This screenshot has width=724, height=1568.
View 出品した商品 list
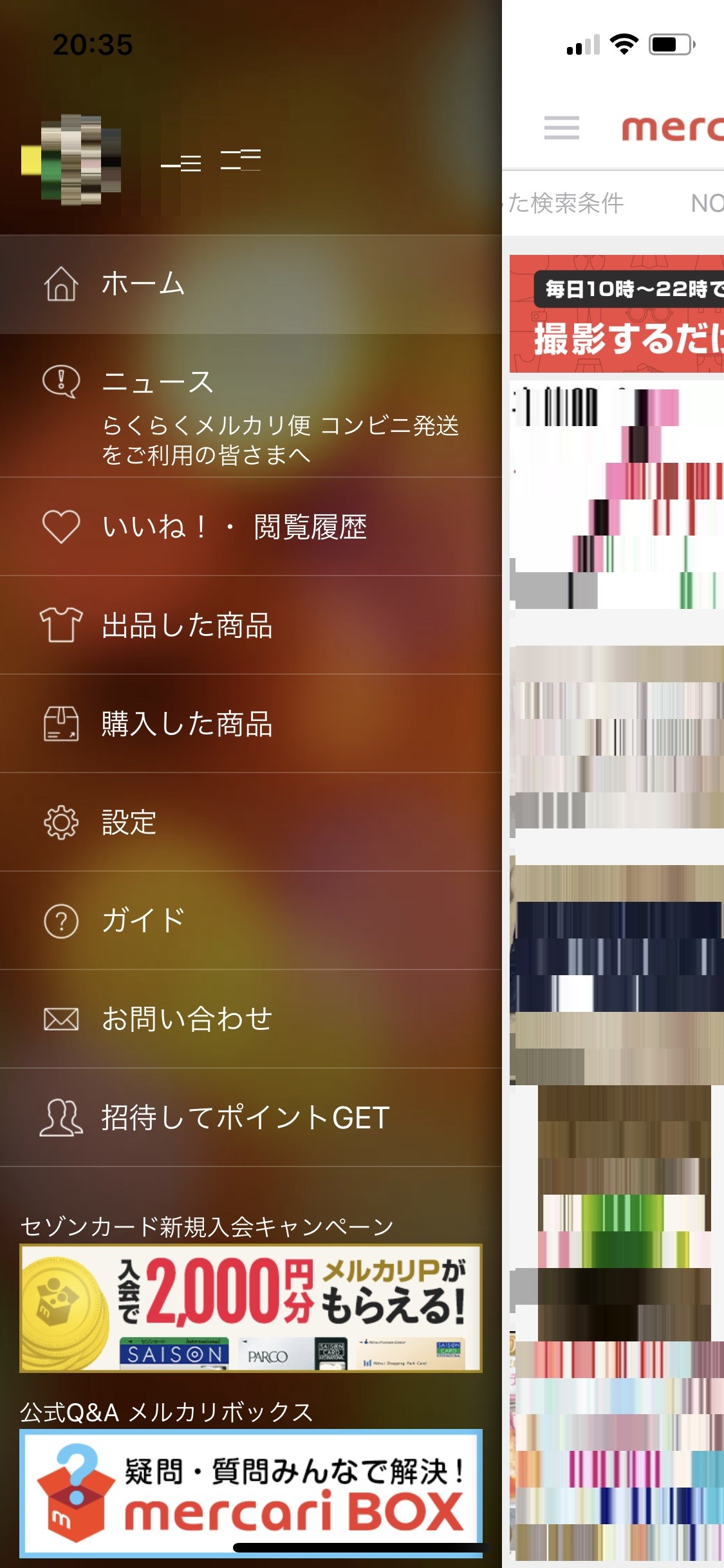[x=251, y=626]
